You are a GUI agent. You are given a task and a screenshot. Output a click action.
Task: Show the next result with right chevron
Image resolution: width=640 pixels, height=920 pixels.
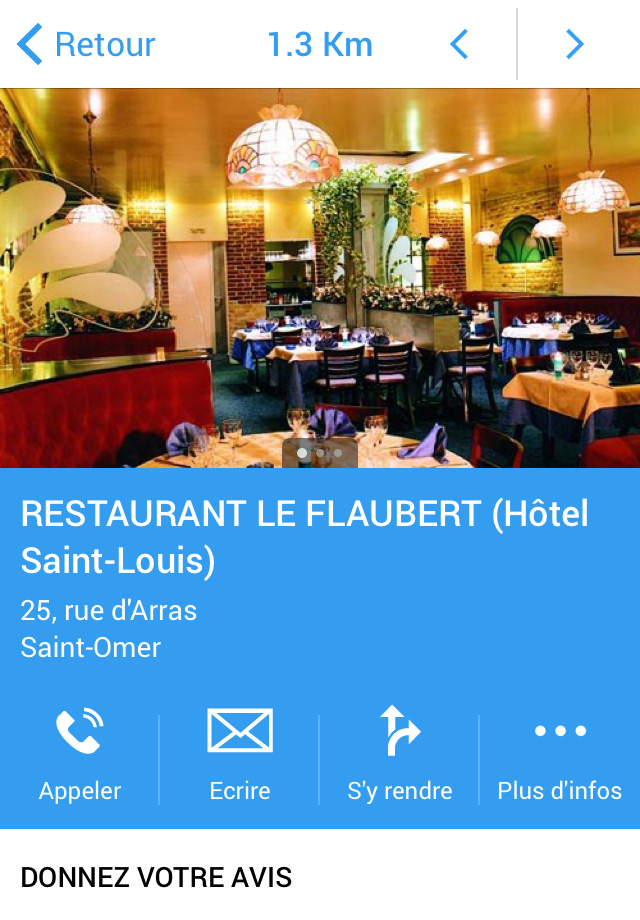pos(574,45)
